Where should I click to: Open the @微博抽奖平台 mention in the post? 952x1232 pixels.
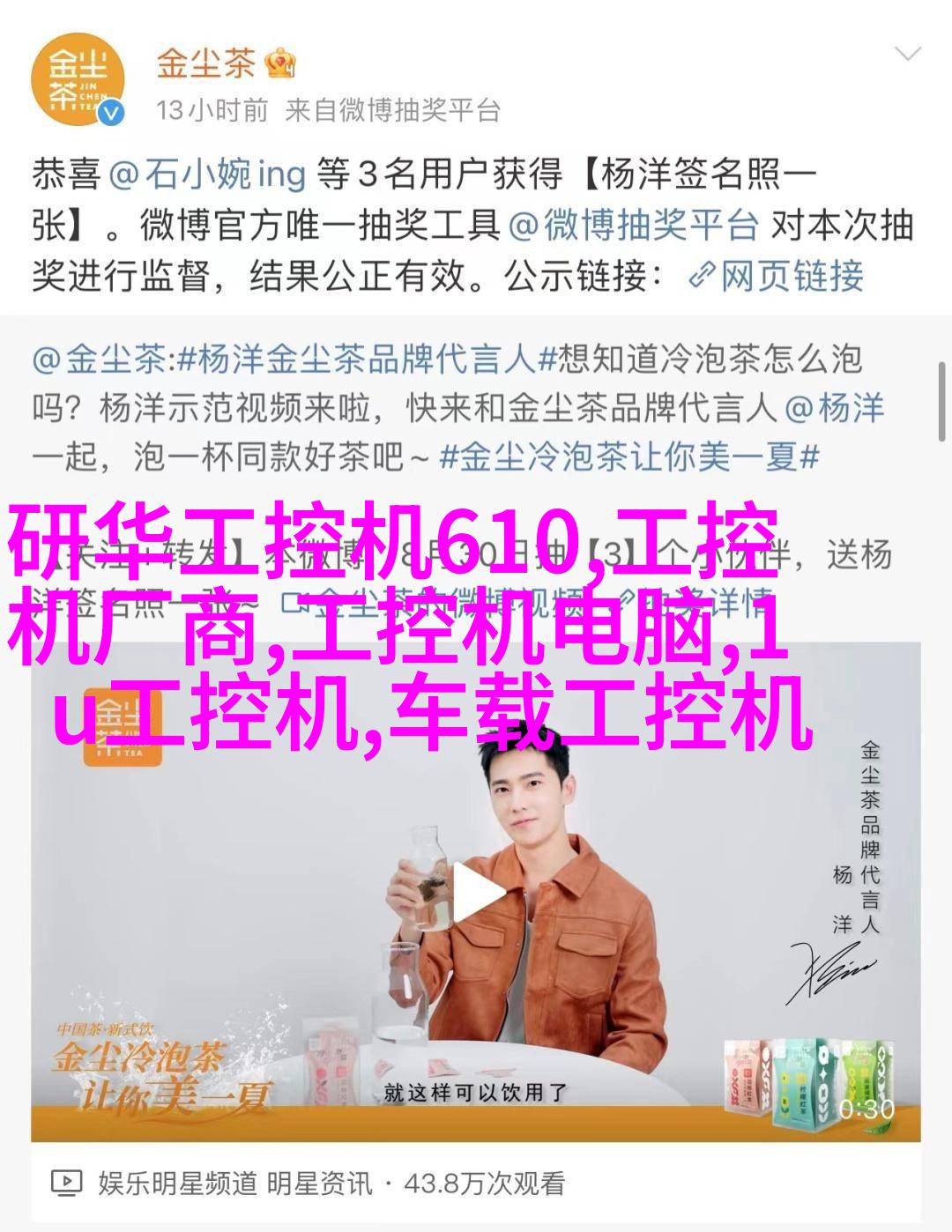[634, 226]
